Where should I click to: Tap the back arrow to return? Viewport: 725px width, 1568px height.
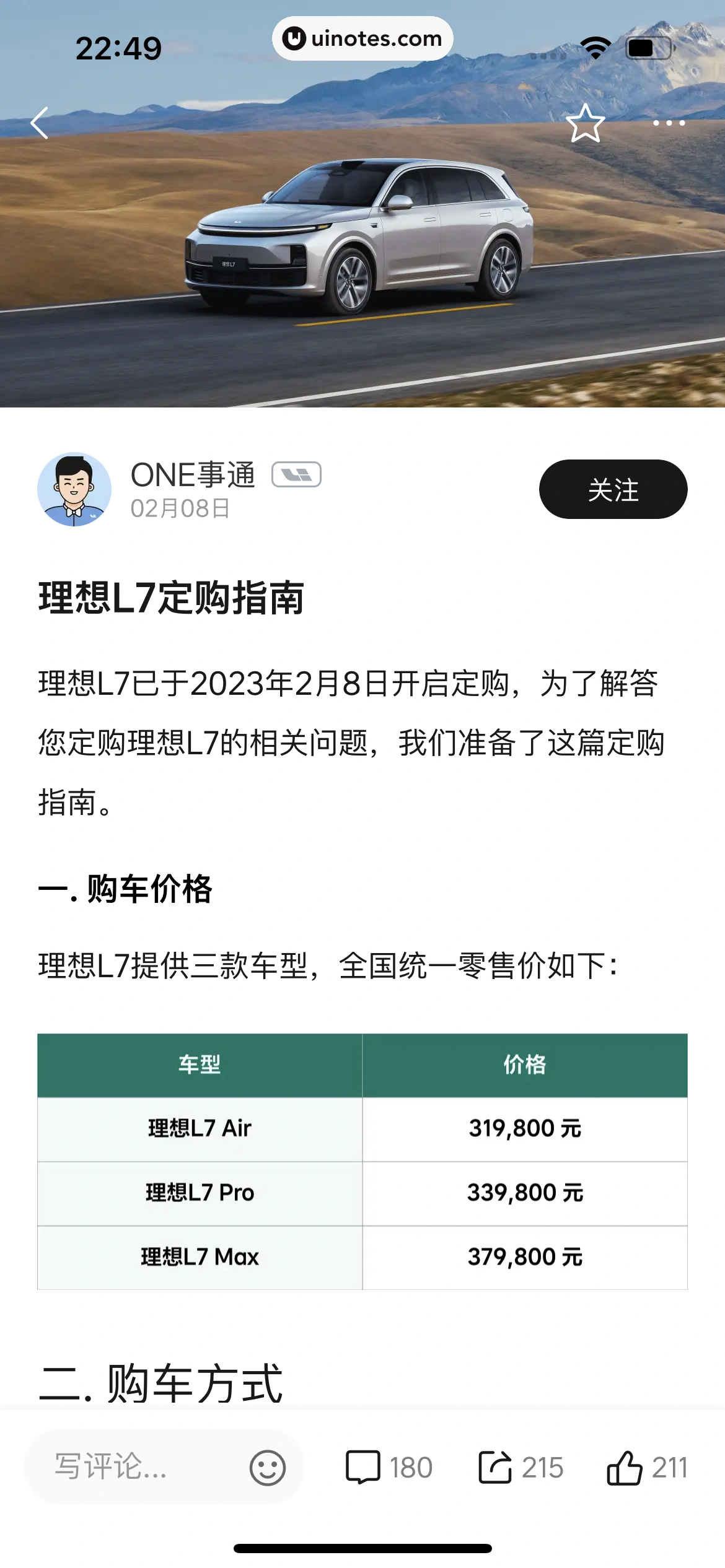click(40, 124)
